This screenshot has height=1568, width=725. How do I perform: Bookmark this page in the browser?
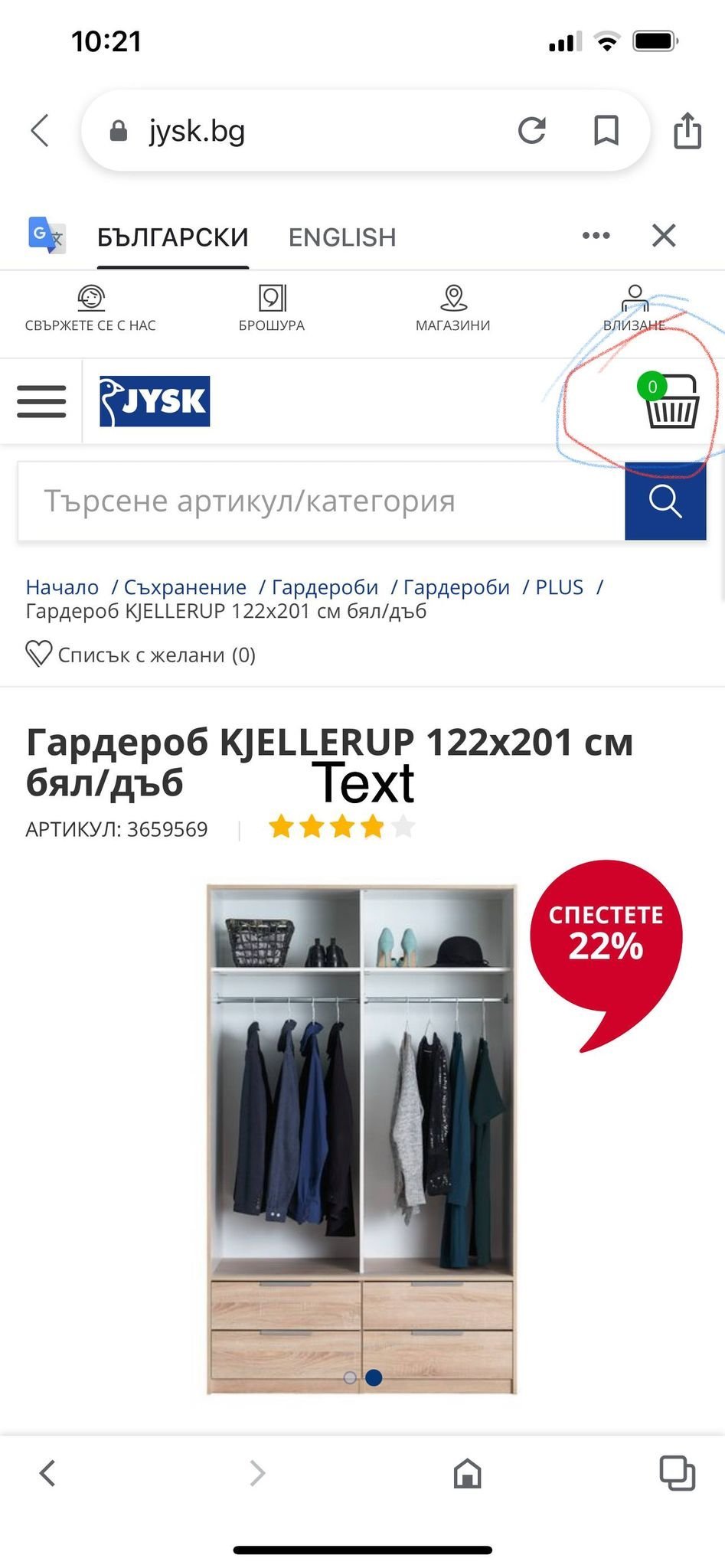coord(606,130)
